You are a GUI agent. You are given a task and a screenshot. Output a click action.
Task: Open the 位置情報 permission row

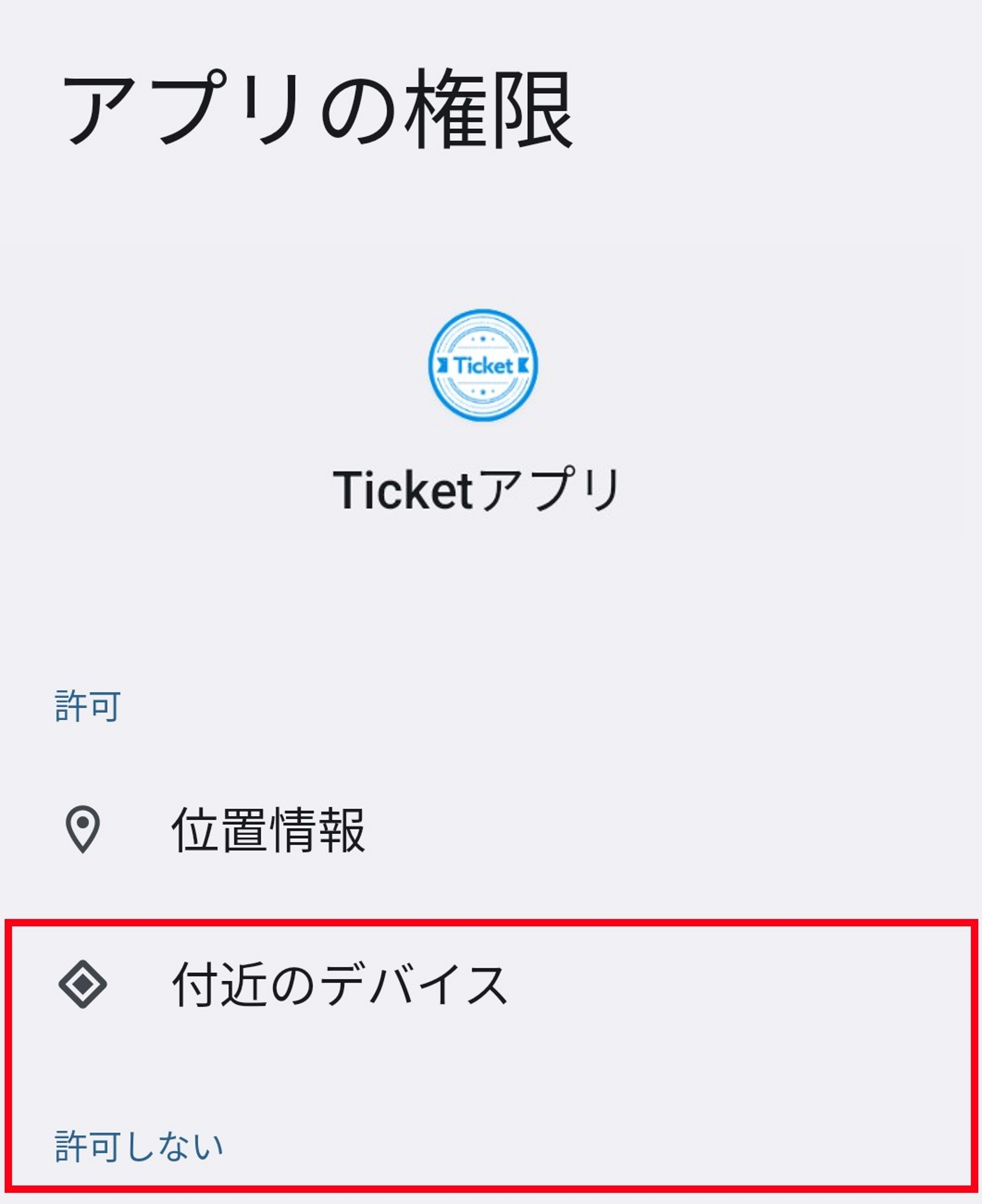pos(268,830)
